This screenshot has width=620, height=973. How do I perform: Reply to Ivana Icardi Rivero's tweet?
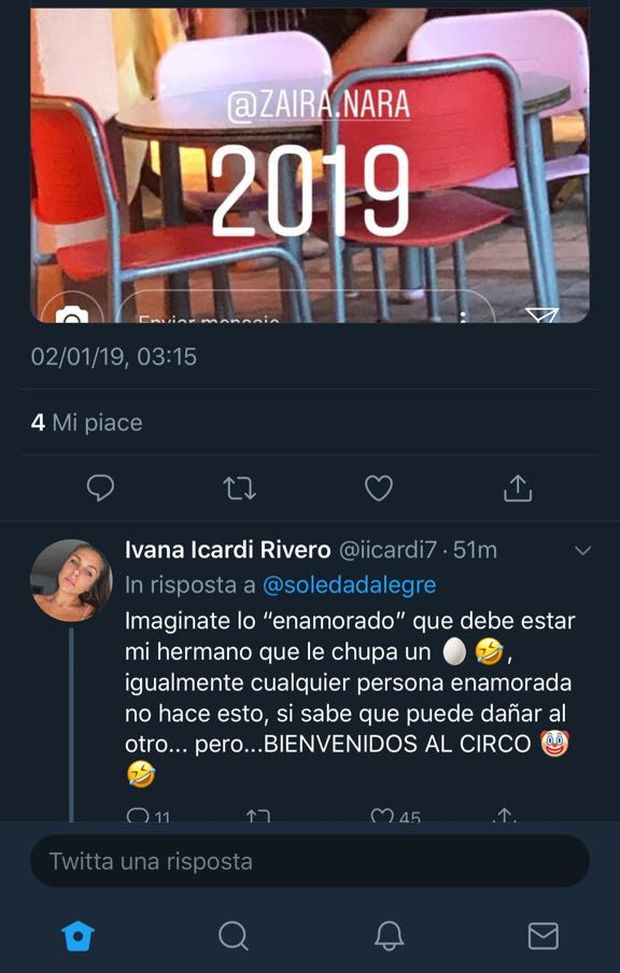(138, 816)
